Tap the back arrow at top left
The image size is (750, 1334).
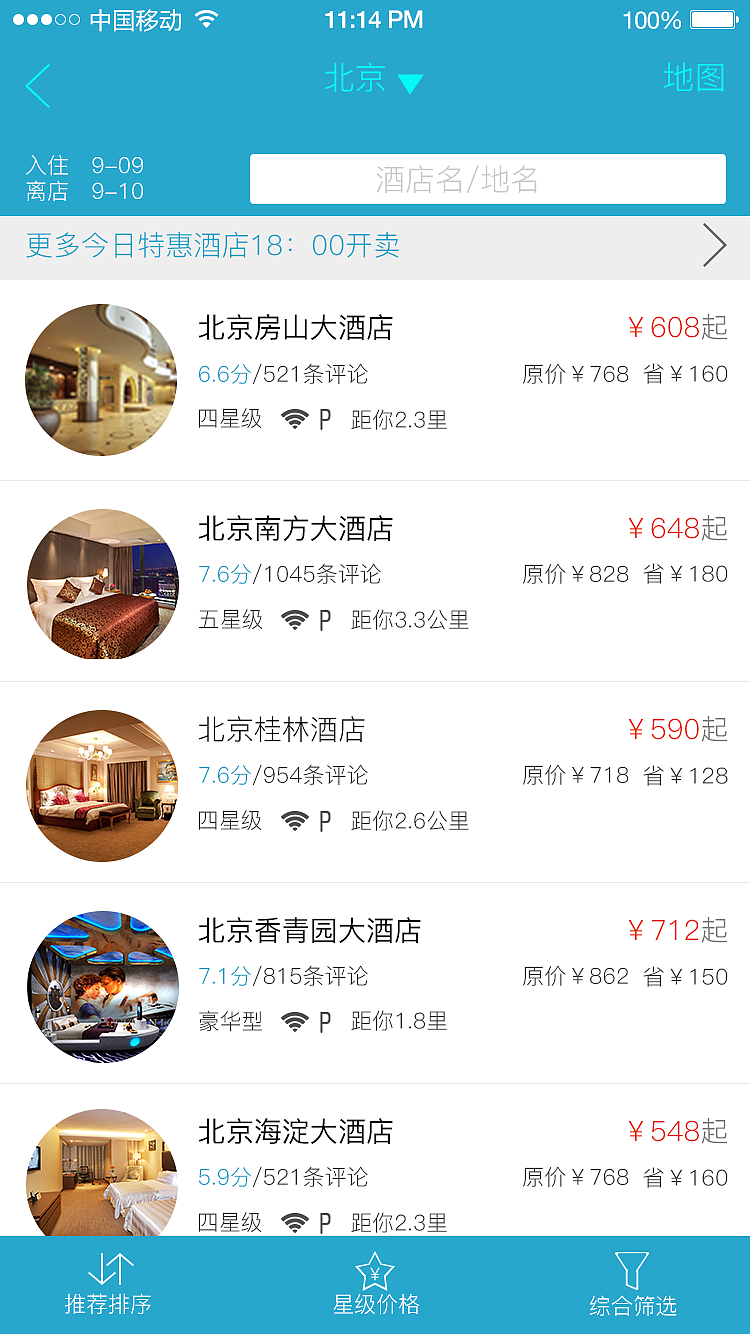click(x=38, y=85)
